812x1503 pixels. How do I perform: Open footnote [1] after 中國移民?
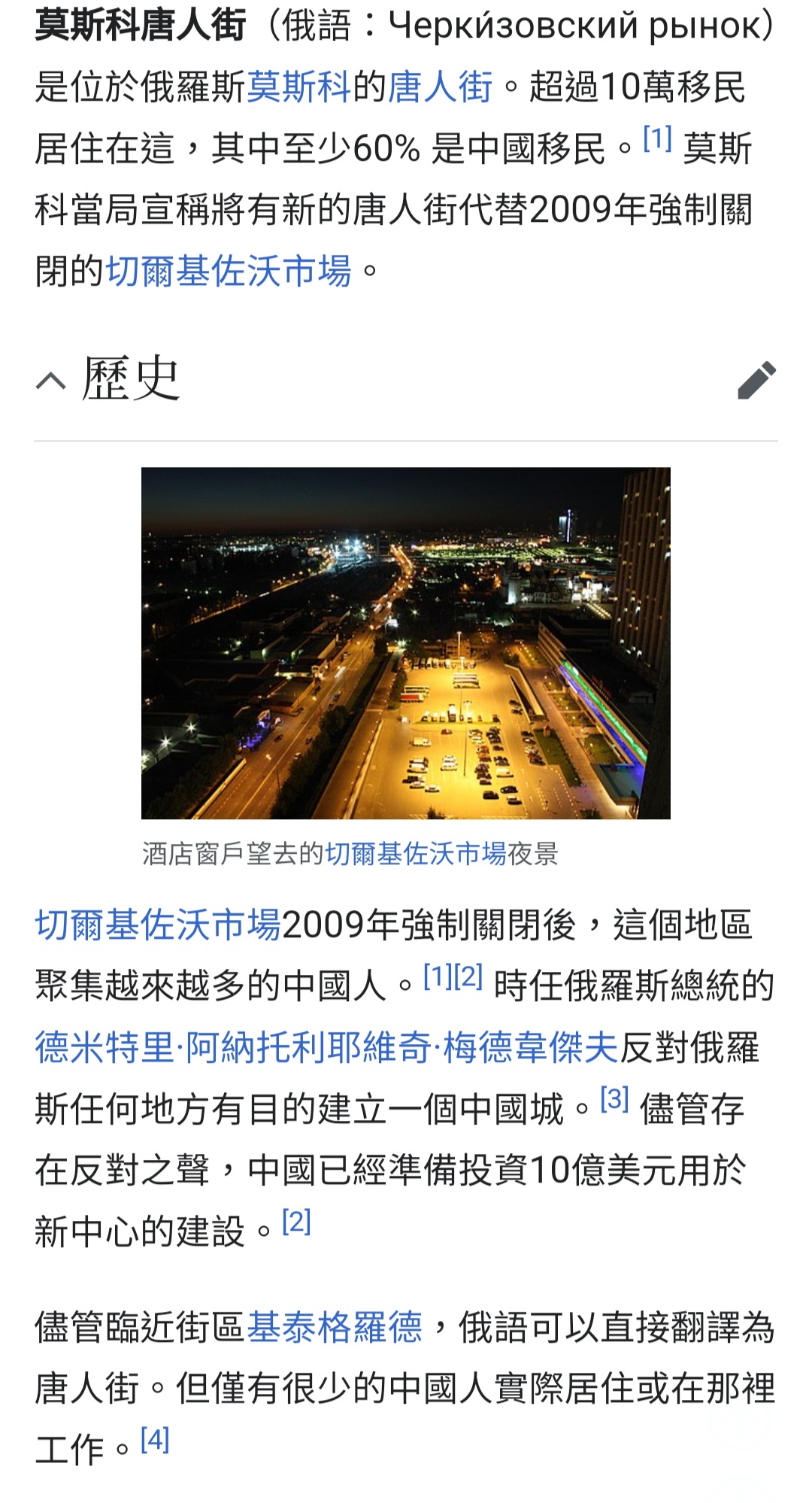[x=658, y=138]
